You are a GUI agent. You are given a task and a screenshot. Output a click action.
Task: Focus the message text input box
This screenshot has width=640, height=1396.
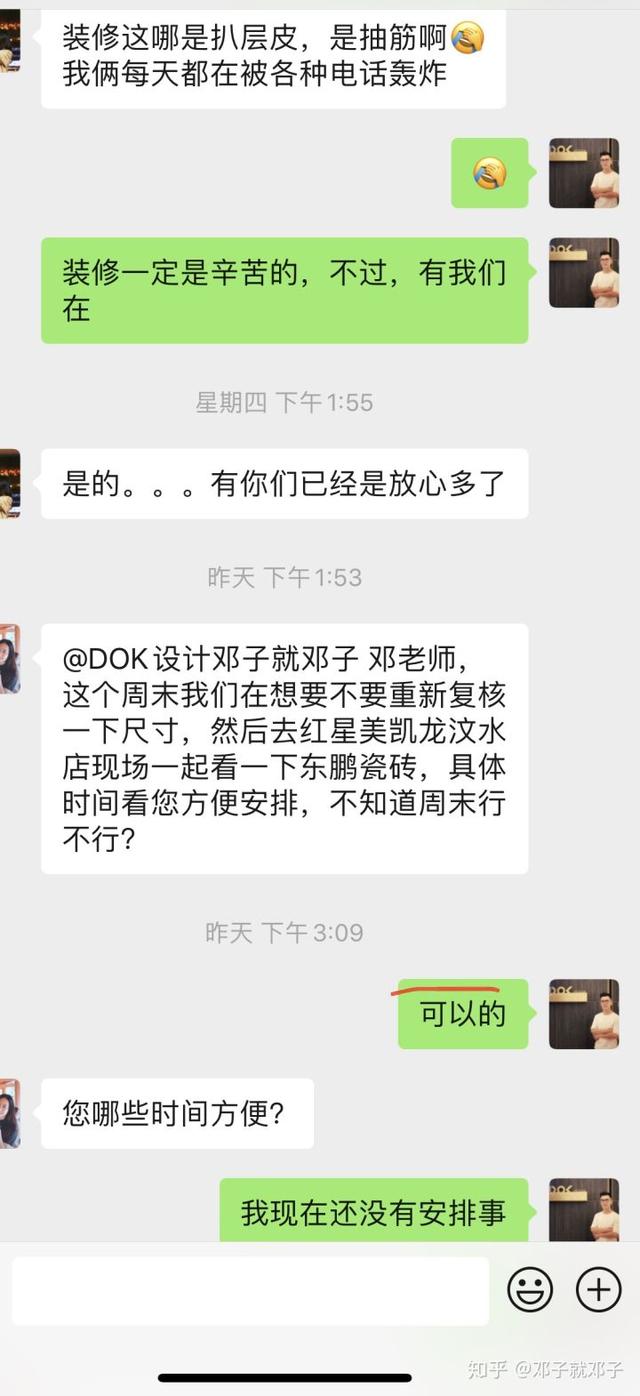(x=250, y=1291)
